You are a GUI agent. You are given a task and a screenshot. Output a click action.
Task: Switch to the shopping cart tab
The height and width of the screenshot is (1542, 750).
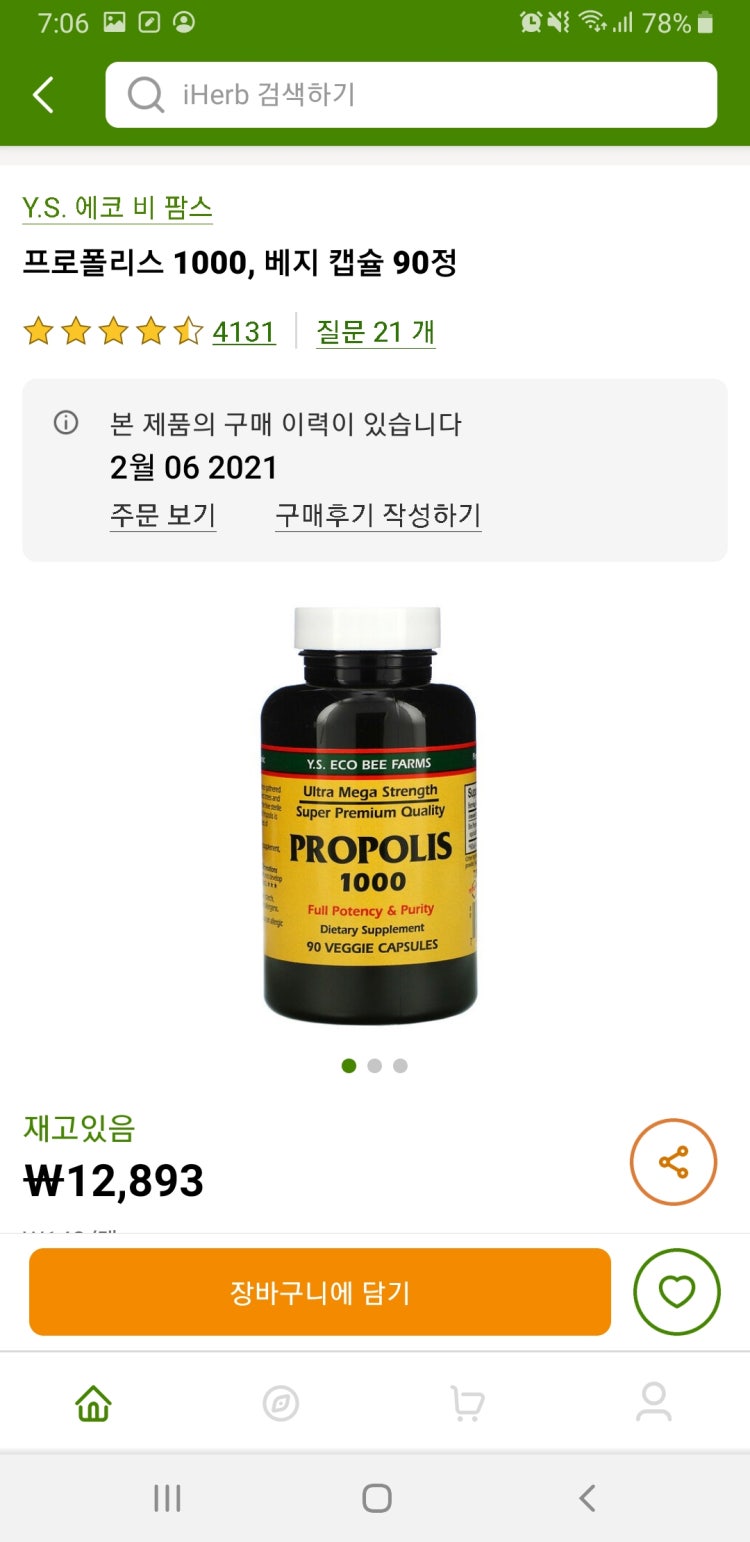pos(467,1403)
